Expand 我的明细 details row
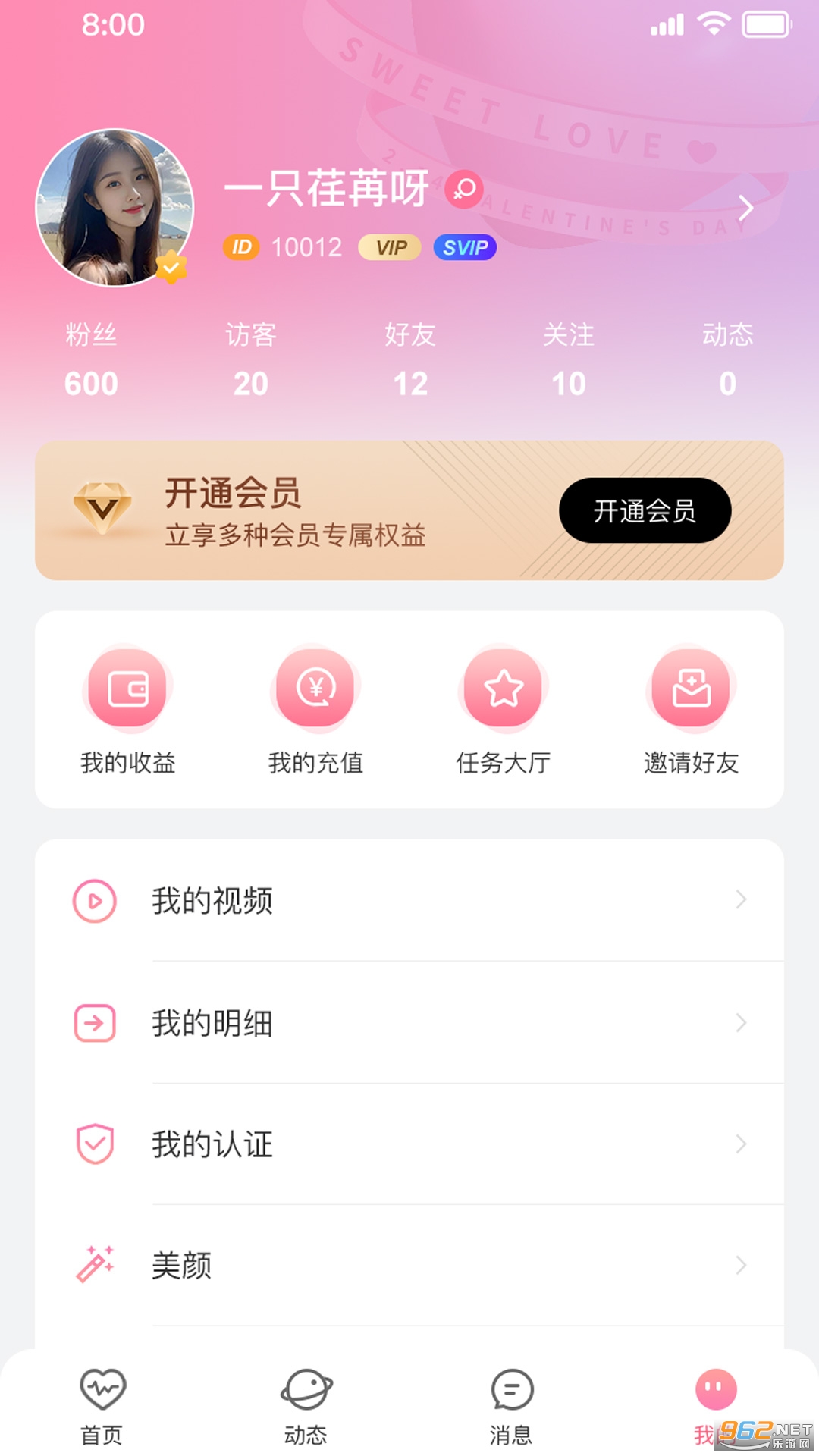The width and height of the screenshot is (819, 1456). [740, 1024]
